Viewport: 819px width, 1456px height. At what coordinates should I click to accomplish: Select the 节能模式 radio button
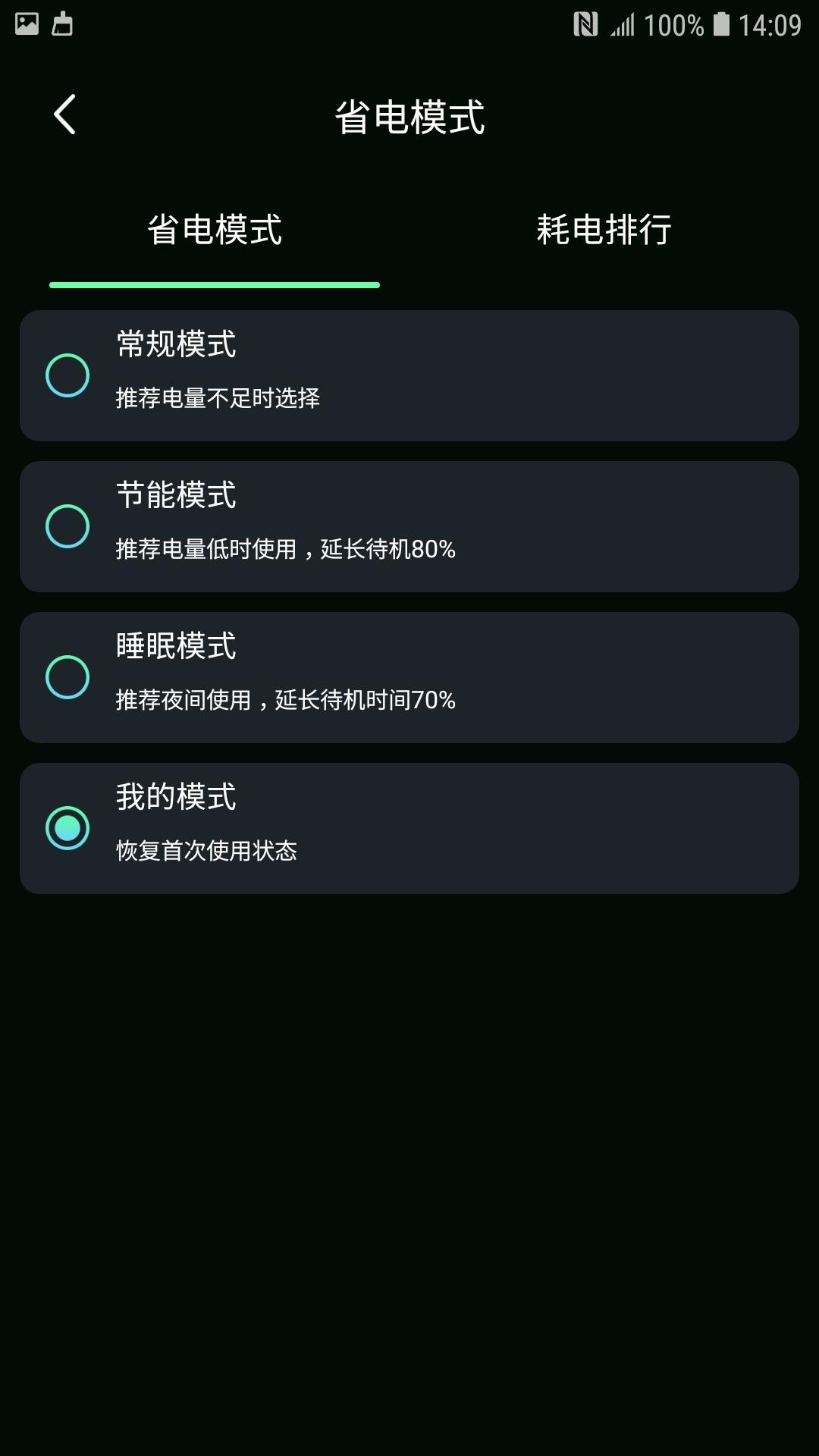(67, 525)
